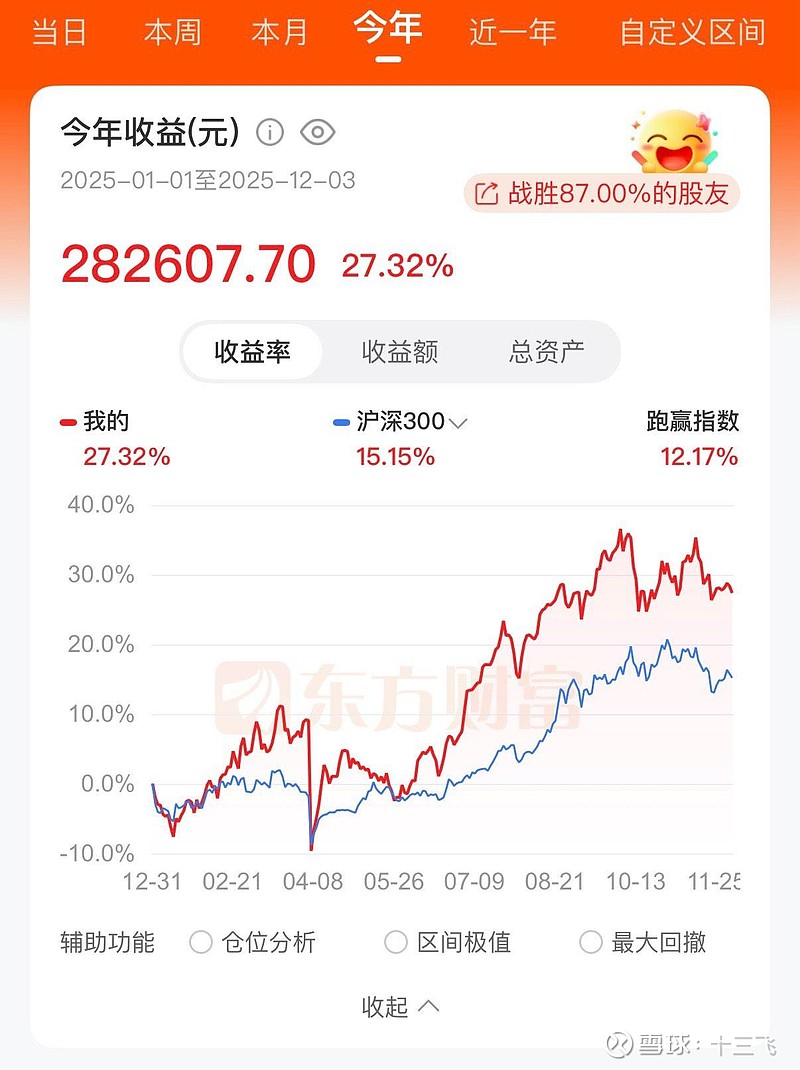Switch to the 总资产 tab
This screenshot has height=1070, width=800.
click(x=546, y=352)
